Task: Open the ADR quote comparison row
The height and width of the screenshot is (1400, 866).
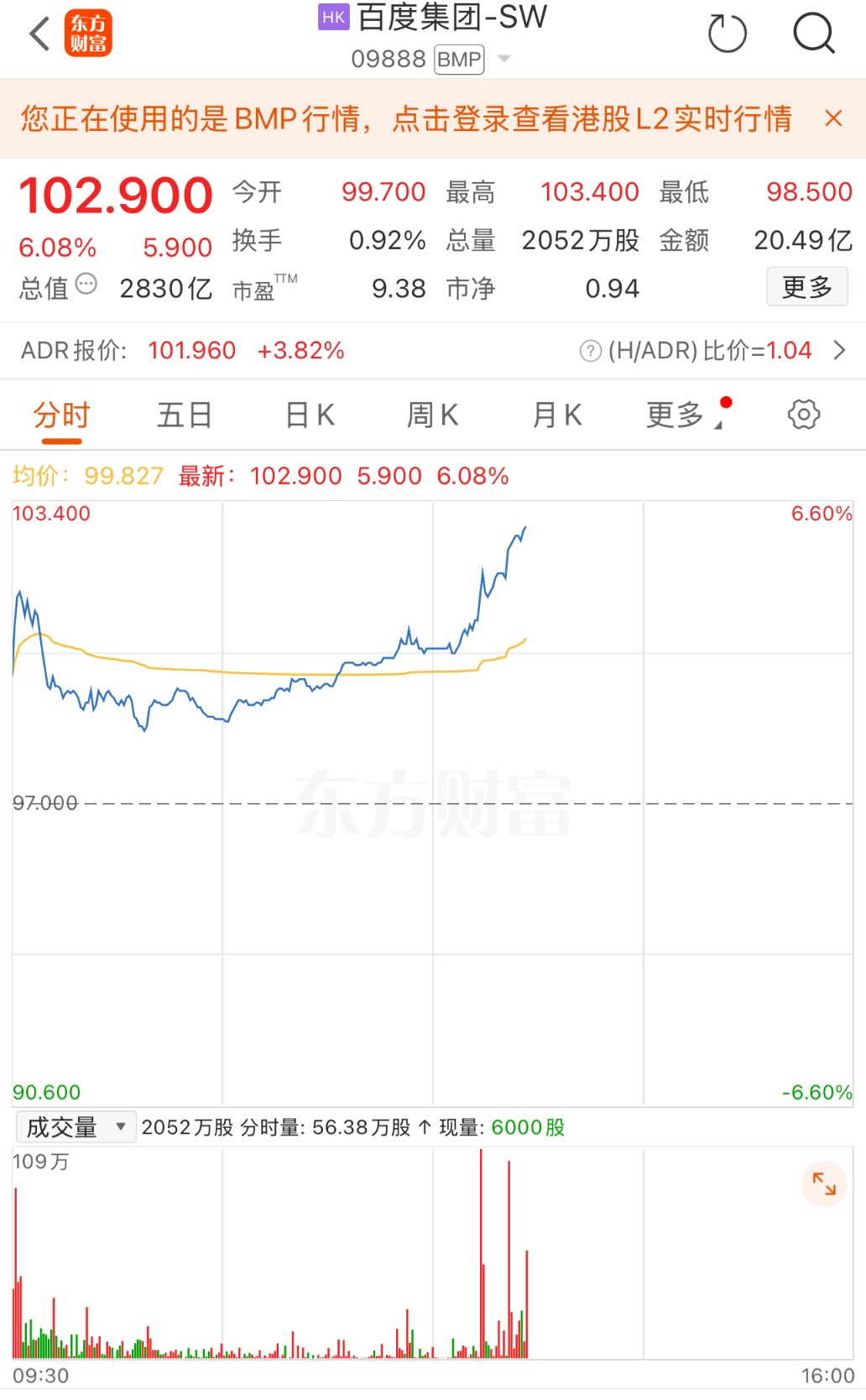Action: coord(433,350)
